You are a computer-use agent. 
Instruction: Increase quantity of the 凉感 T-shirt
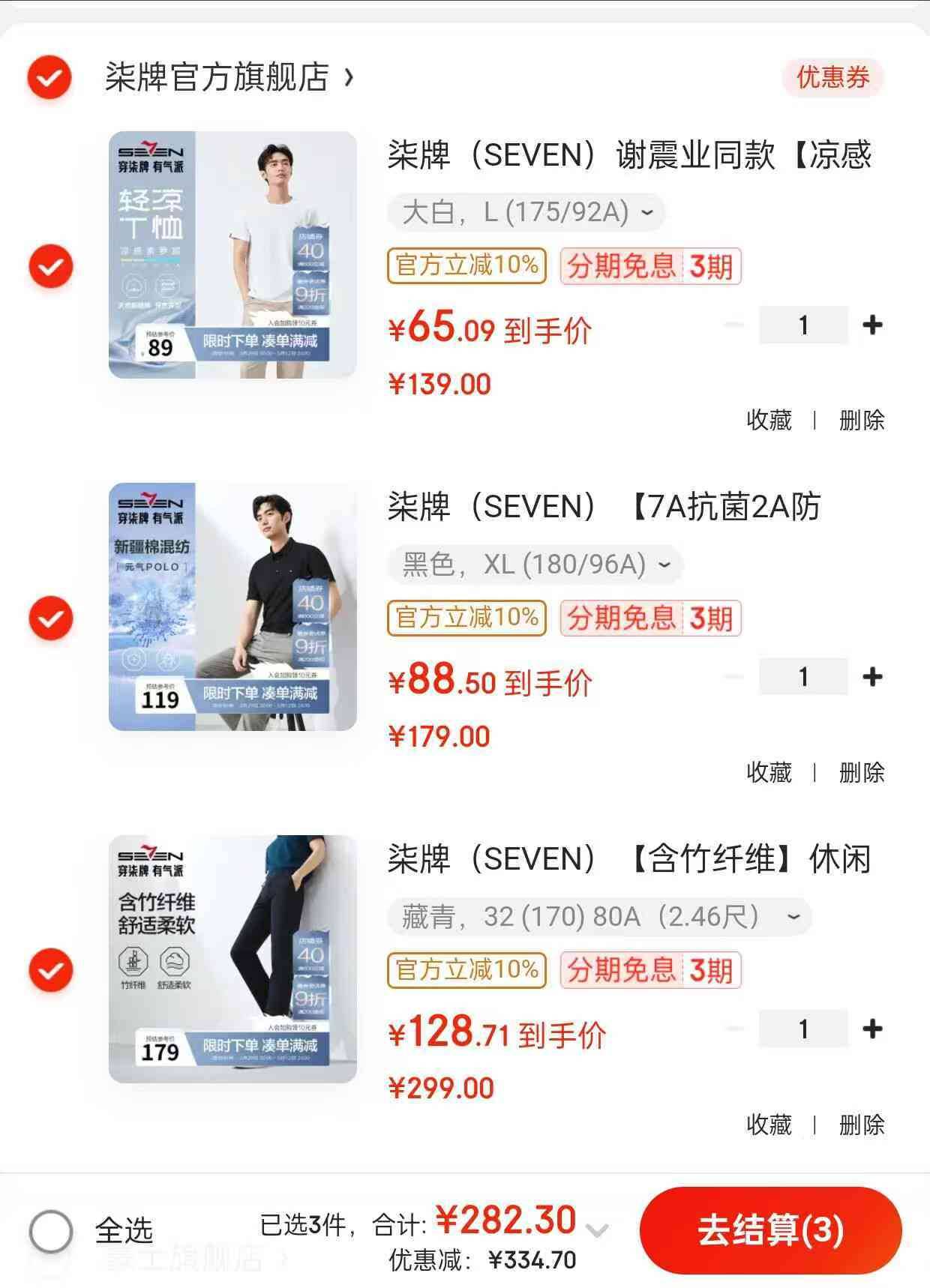pyautogui.click(x=872, y=325)
